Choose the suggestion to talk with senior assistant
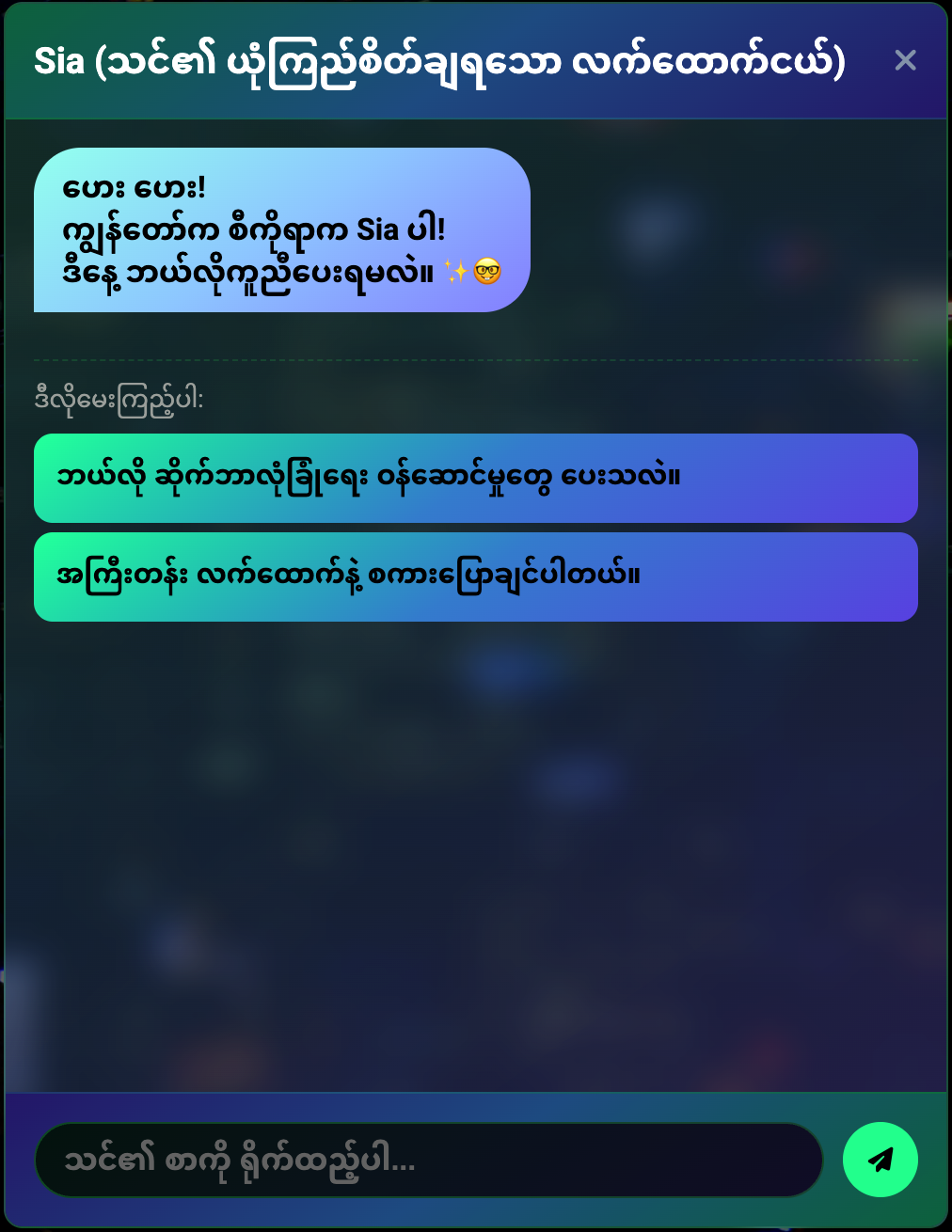The image size is (952, 1232). click(475, 577)
